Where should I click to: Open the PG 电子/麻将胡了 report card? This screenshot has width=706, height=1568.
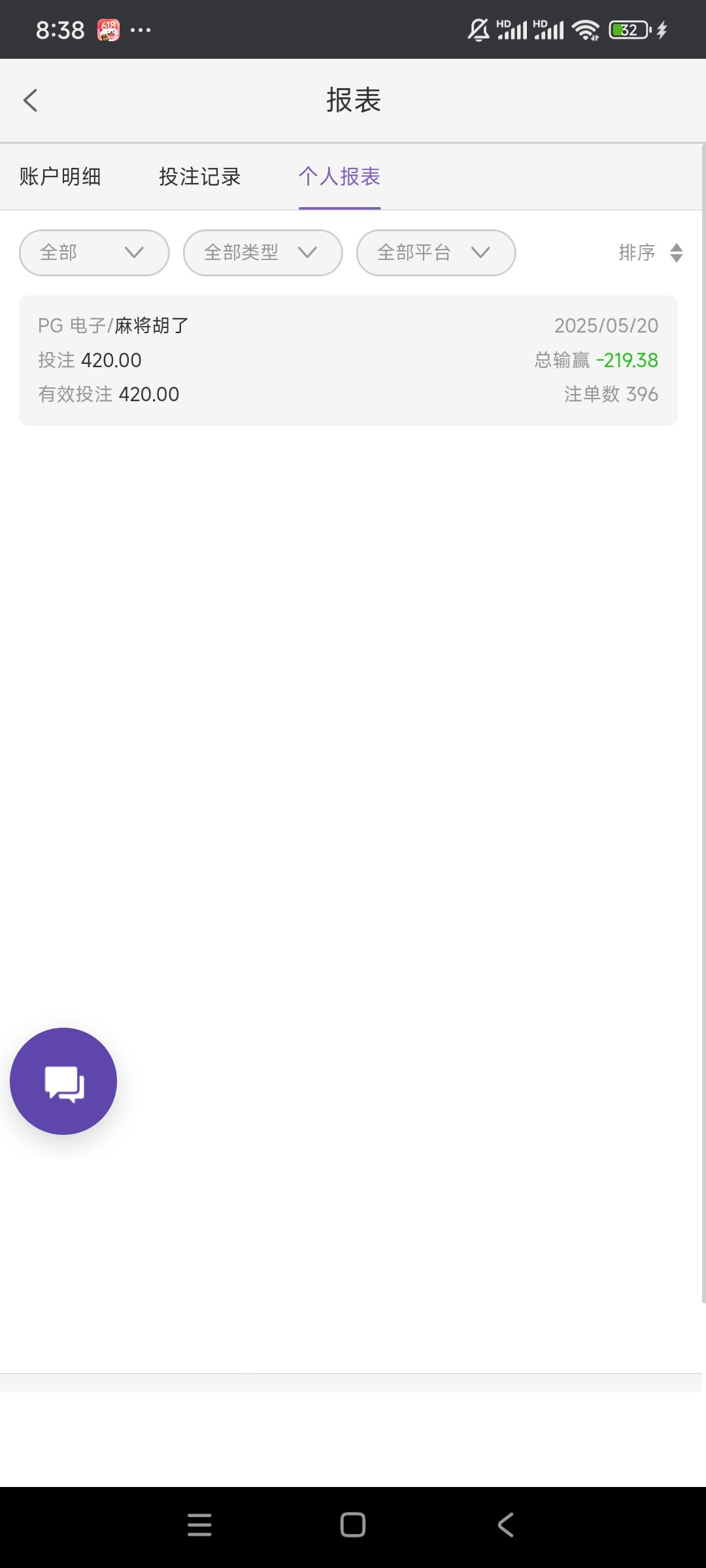tap(348, 361)
